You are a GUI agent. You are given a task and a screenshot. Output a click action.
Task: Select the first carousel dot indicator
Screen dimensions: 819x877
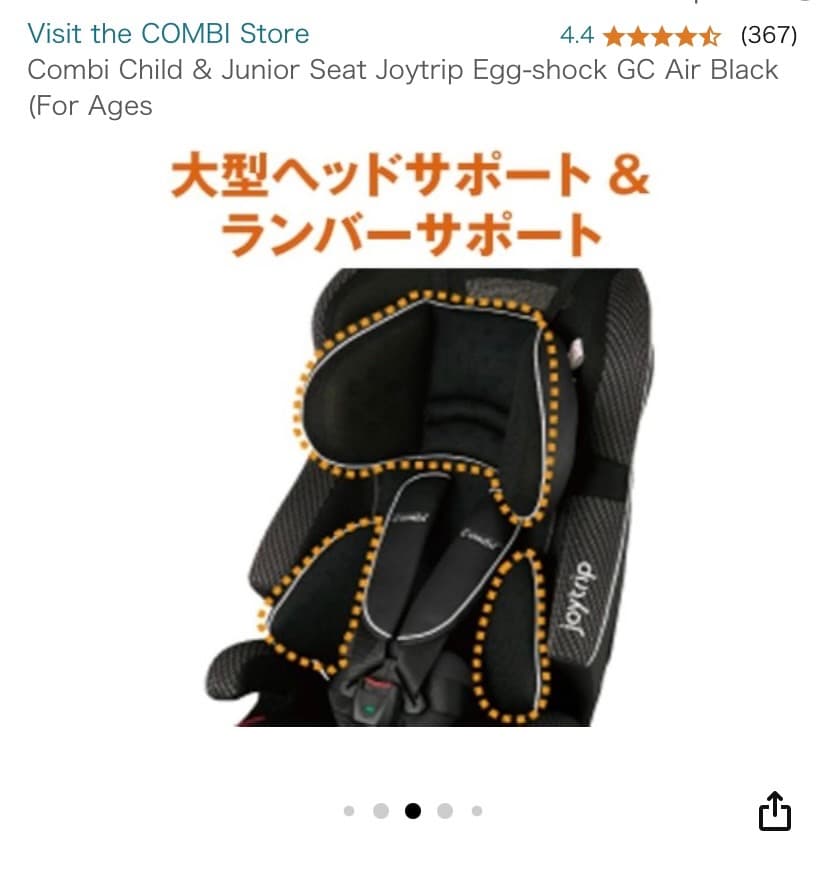(x=348, y=812)
